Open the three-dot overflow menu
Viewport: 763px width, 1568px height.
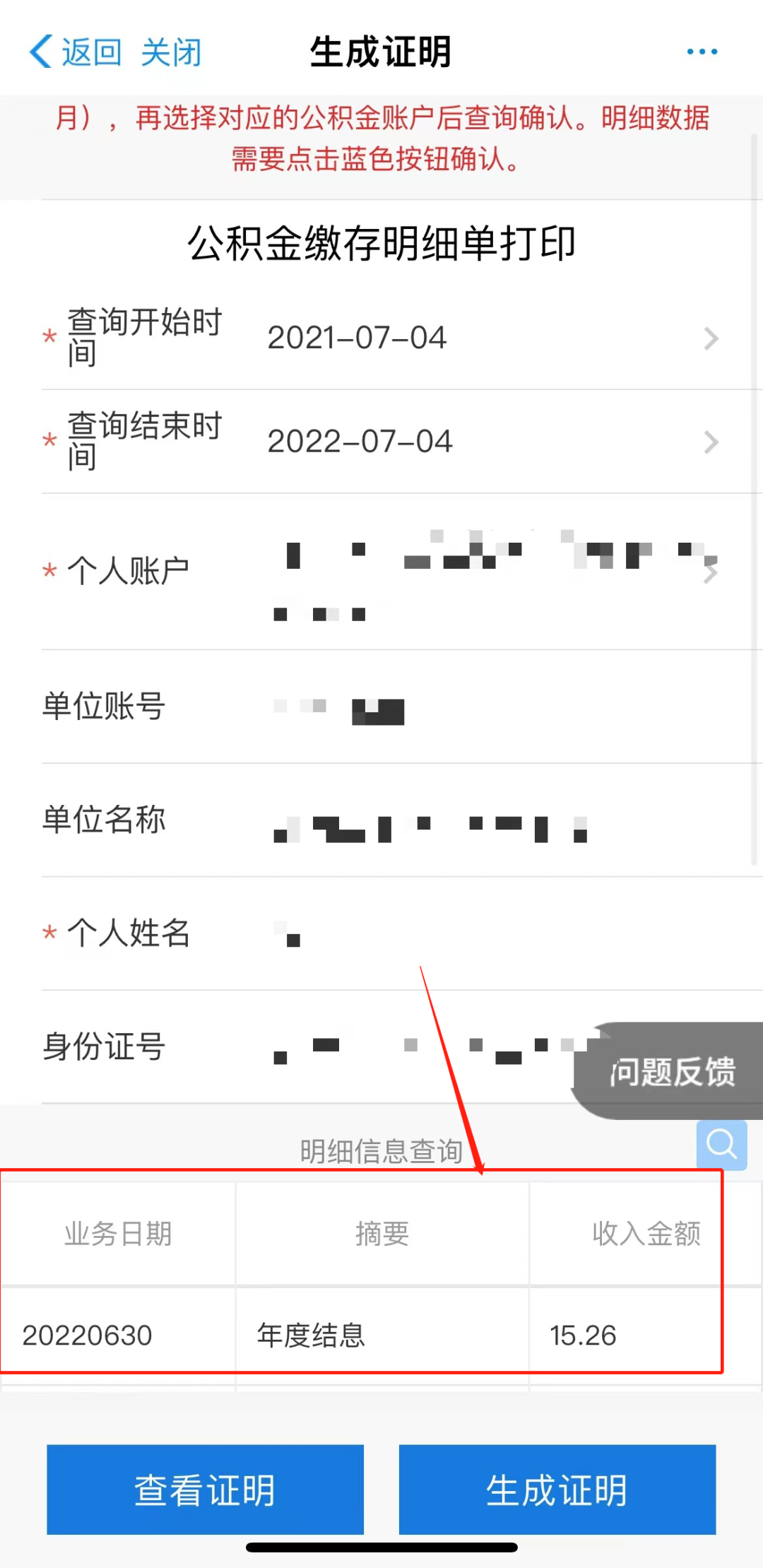click(x=702, y=52)
